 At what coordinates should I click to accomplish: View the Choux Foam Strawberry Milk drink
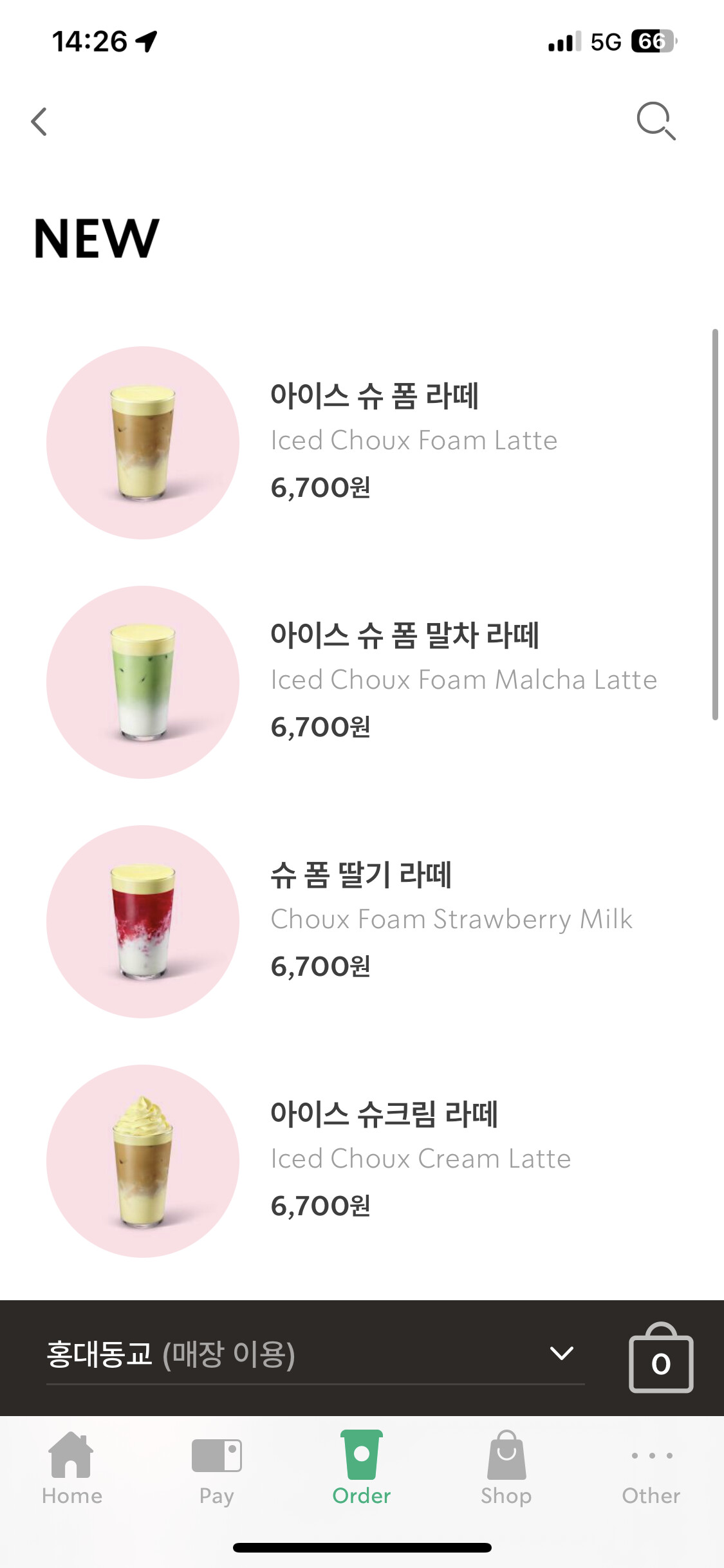(x=360, y=922)
